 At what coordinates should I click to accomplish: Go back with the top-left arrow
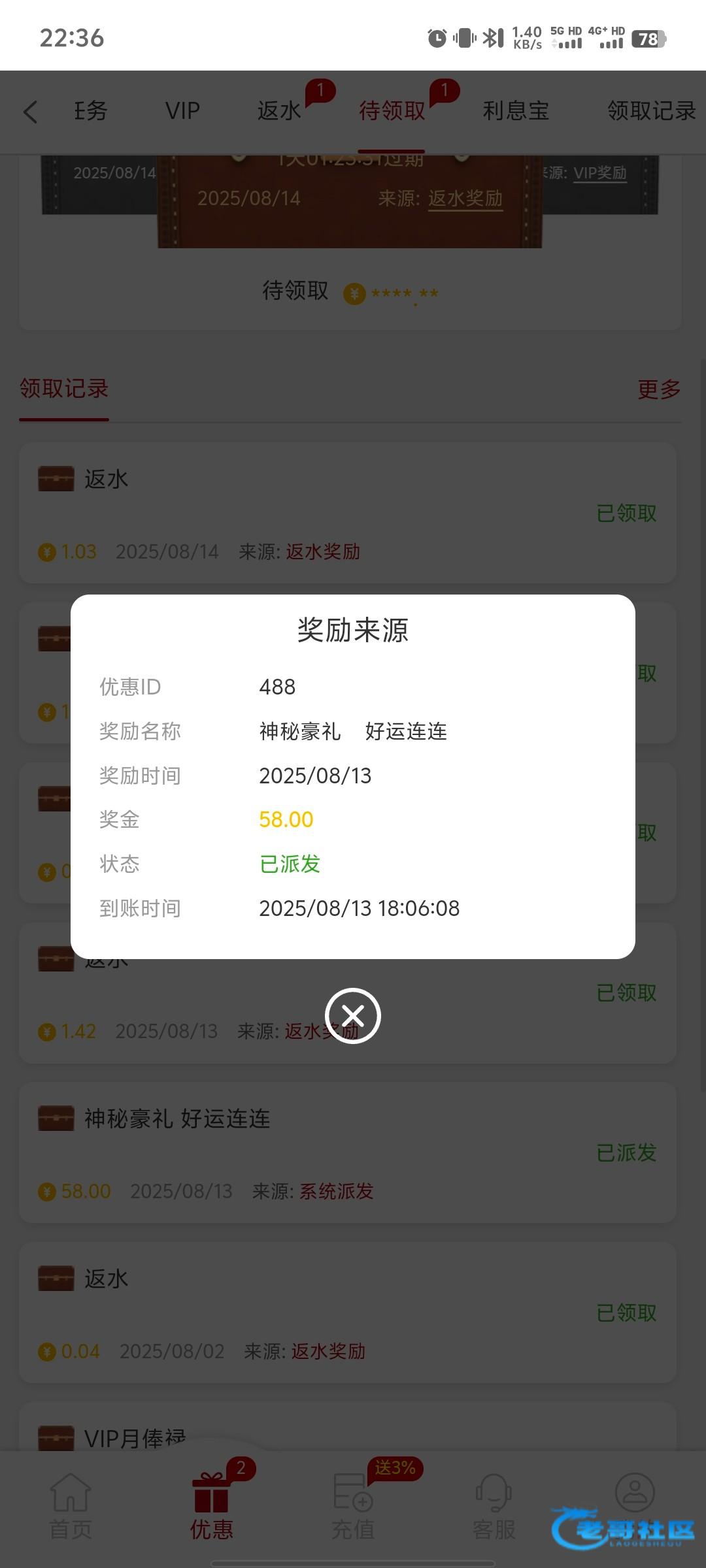pyautogui.click(x=31, y=112)
